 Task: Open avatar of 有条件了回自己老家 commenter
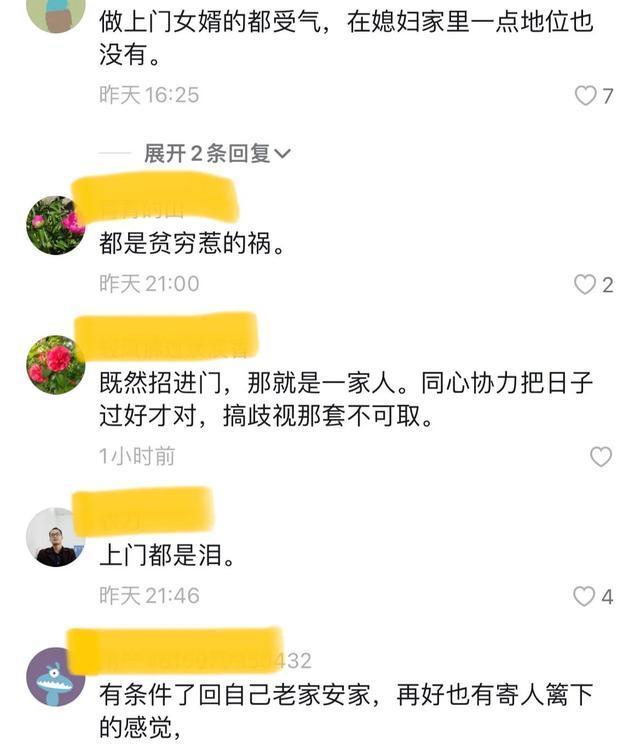coord(55,676)
